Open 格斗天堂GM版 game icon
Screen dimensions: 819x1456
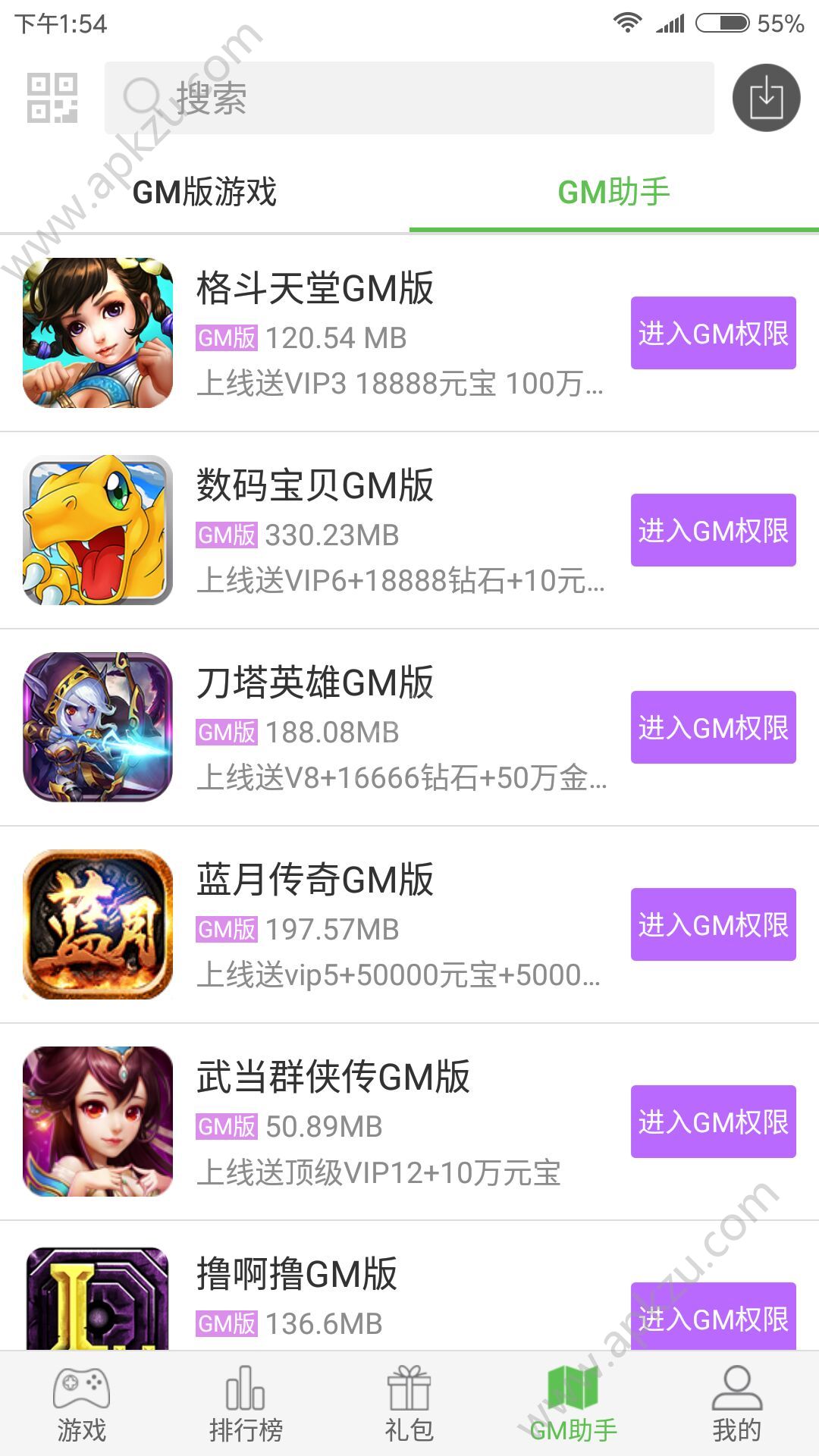pyautogui.click(x=99, y=337)
